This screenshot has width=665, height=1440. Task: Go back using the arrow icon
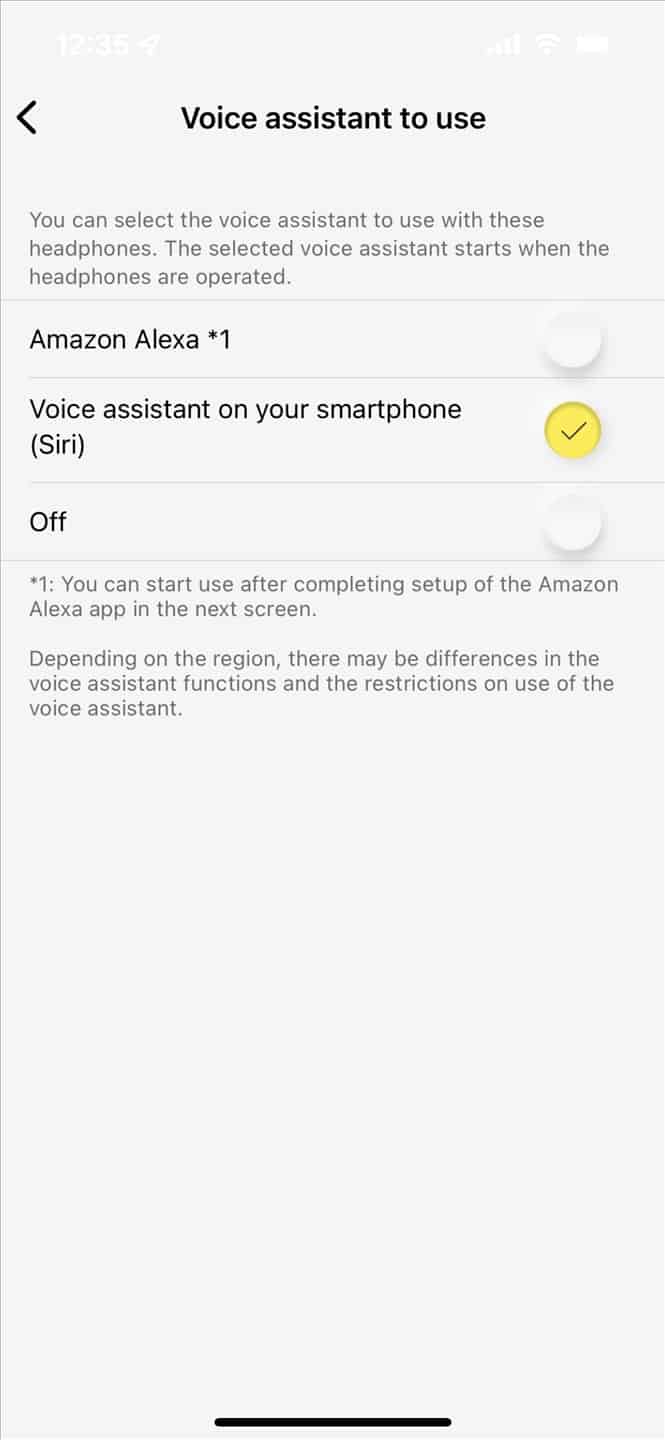[27, 118]
